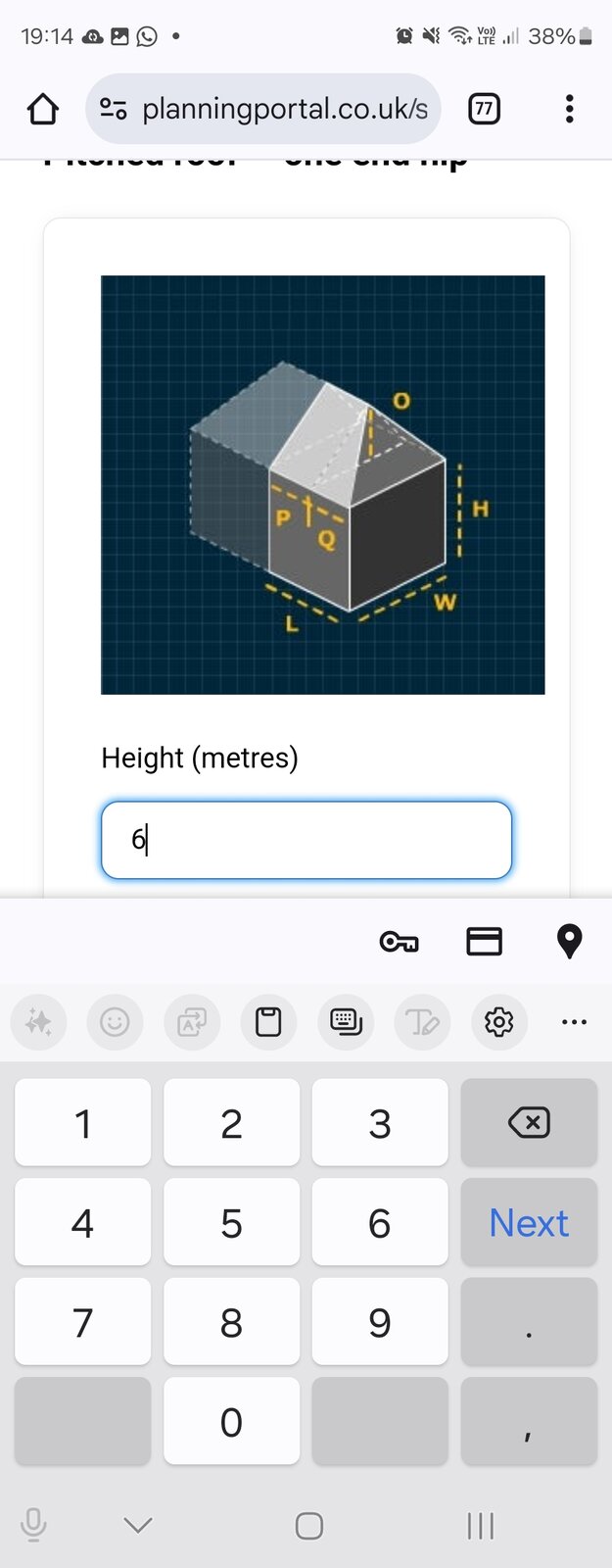Show more keyboard toolbar options

(574, 1022)
